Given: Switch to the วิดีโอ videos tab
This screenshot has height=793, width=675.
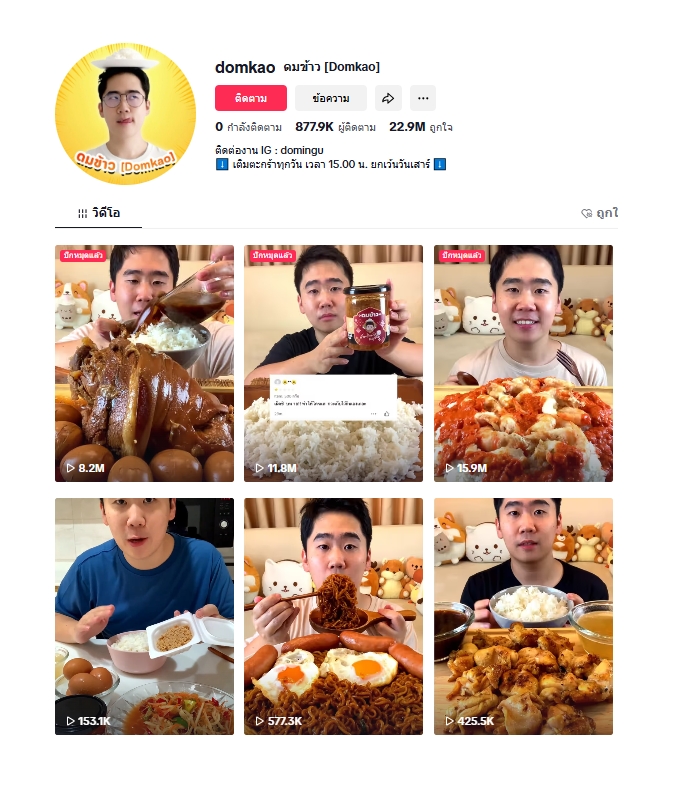Looking at the screenshot, I should [99, 213].
